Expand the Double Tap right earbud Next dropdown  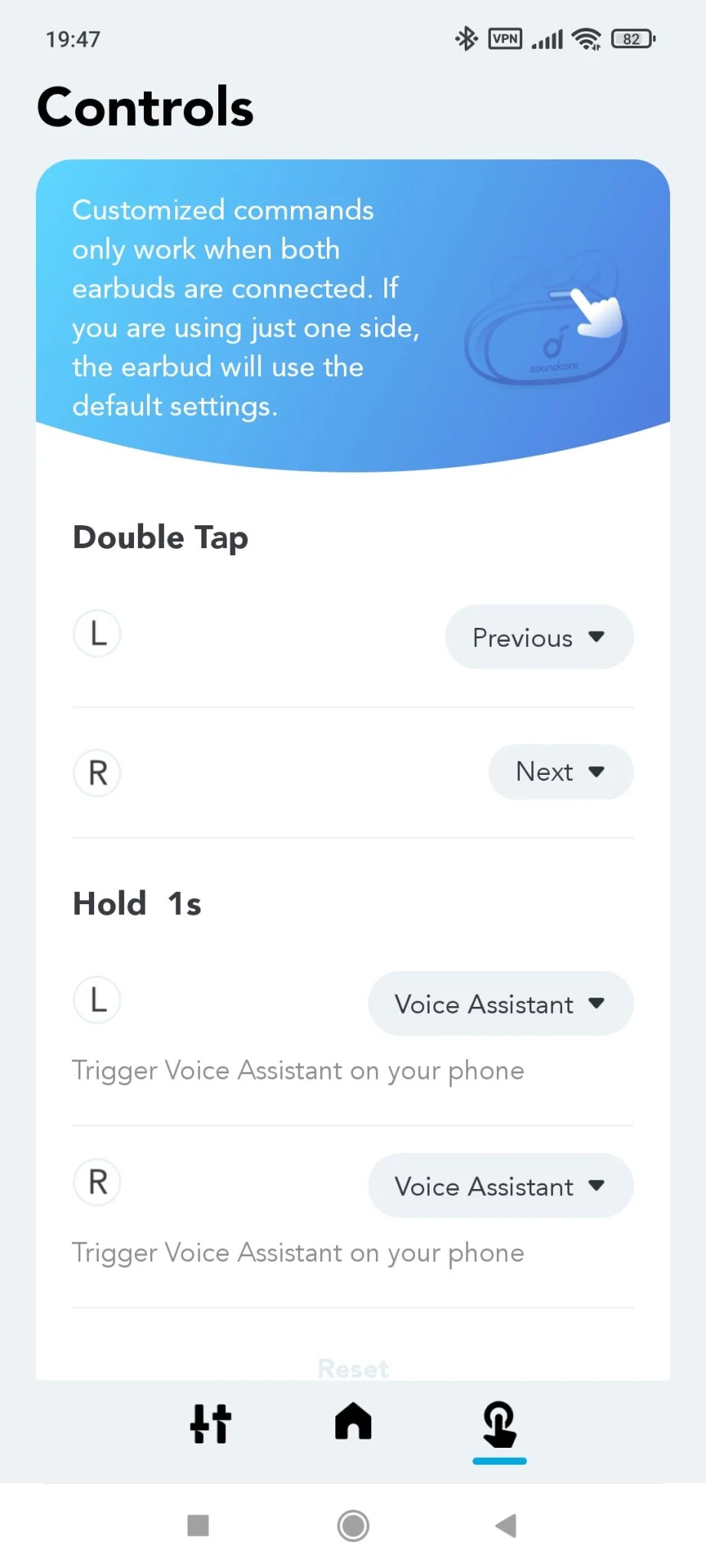pyautogui.click(x=561, y=772)
